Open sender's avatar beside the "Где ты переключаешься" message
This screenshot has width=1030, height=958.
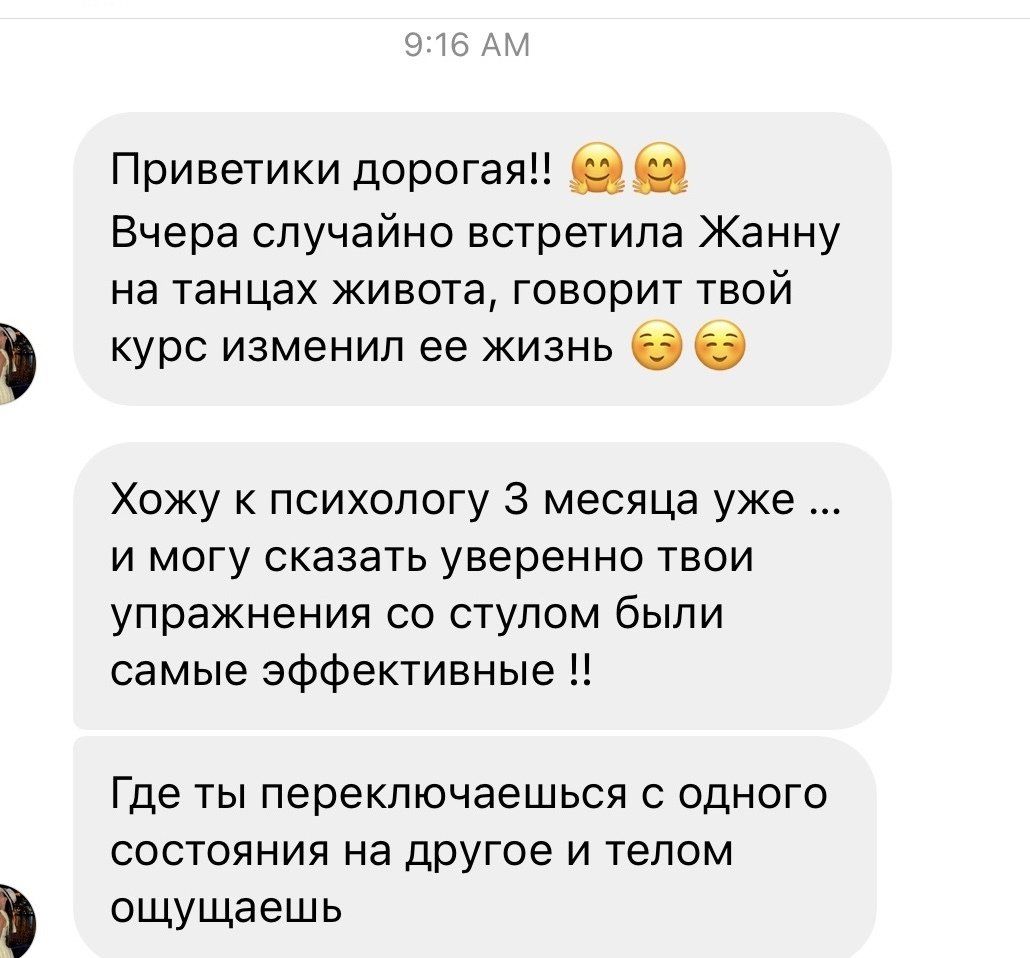tap(17, 921)
